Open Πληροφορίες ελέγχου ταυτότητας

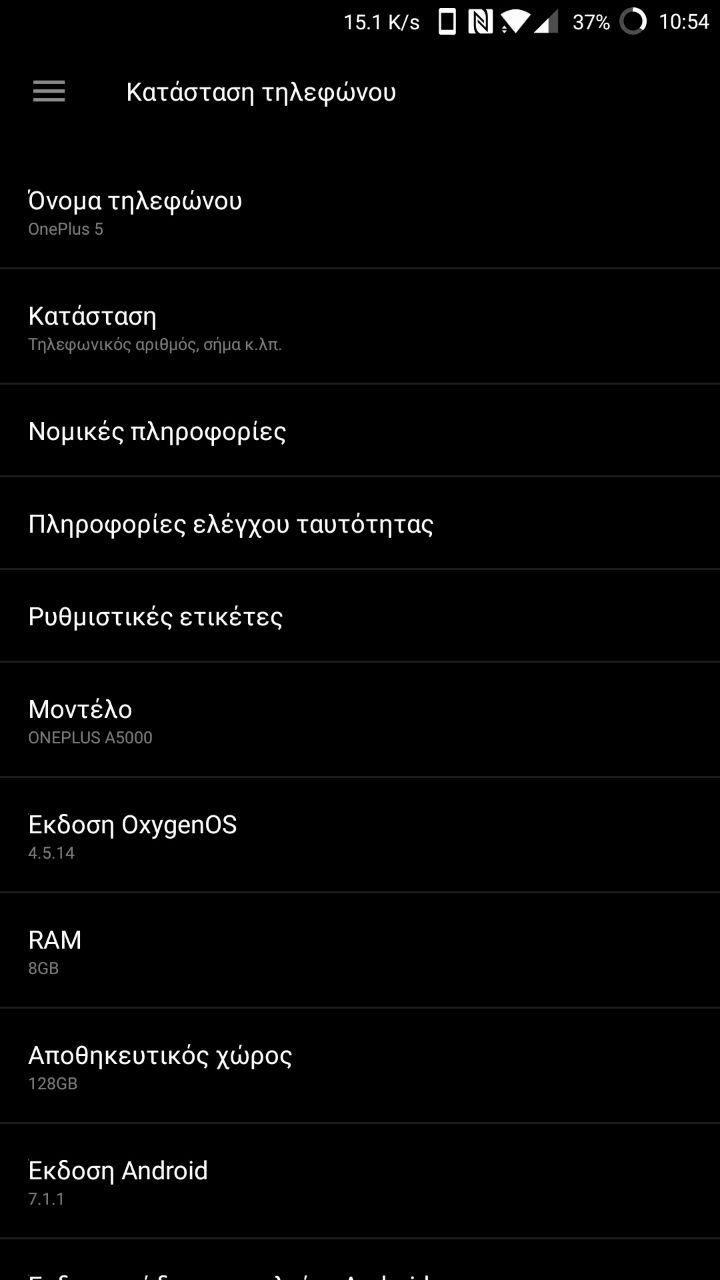click(360, 524)
